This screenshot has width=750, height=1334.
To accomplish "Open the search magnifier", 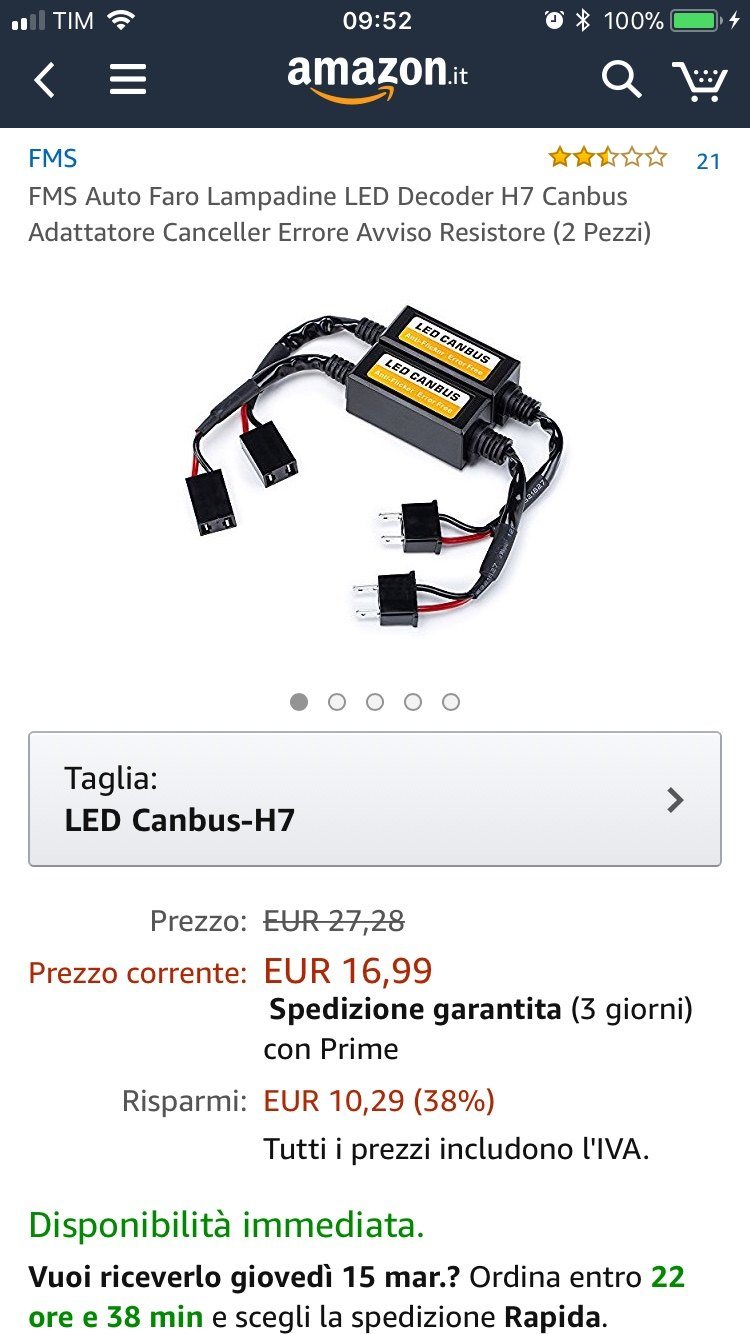I will click(620, 79).
